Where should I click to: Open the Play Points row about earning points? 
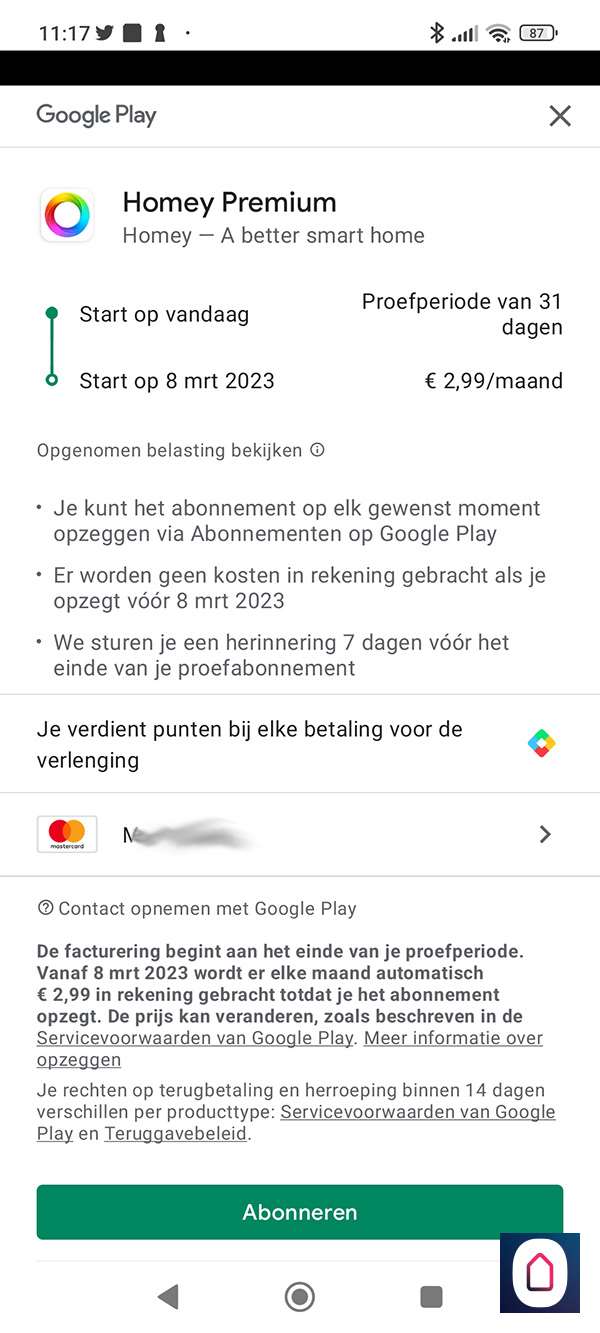[300, 744]
